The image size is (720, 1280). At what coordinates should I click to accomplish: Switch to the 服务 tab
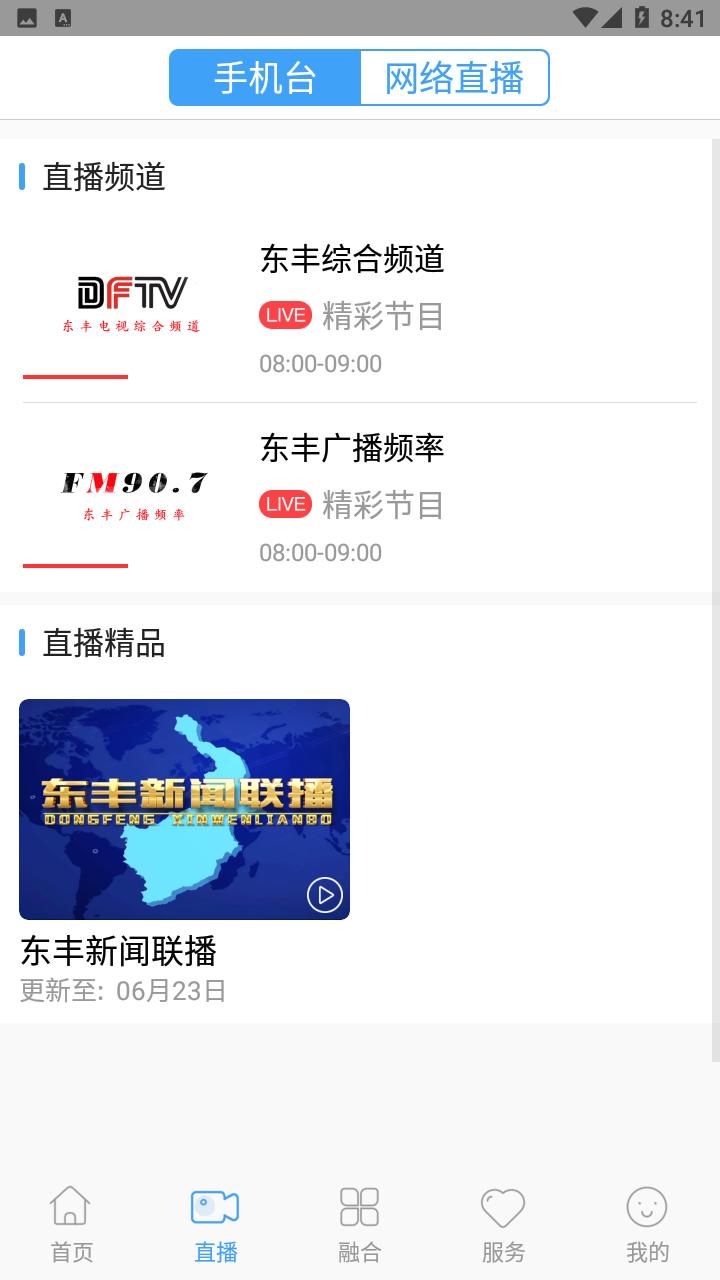[x=503, y=1224]
